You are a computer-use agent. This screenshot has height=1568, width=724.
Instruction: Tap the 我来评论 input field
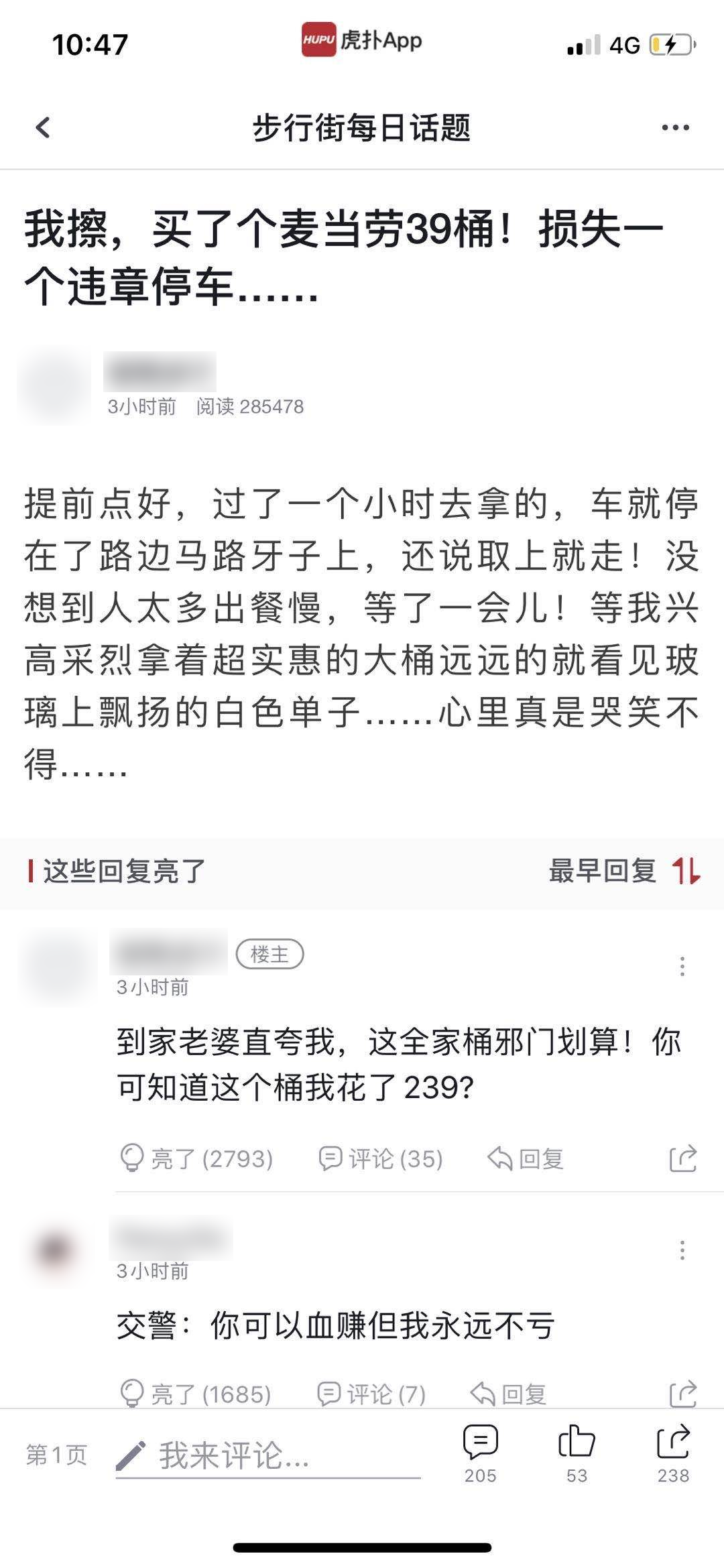[268, 1456]
